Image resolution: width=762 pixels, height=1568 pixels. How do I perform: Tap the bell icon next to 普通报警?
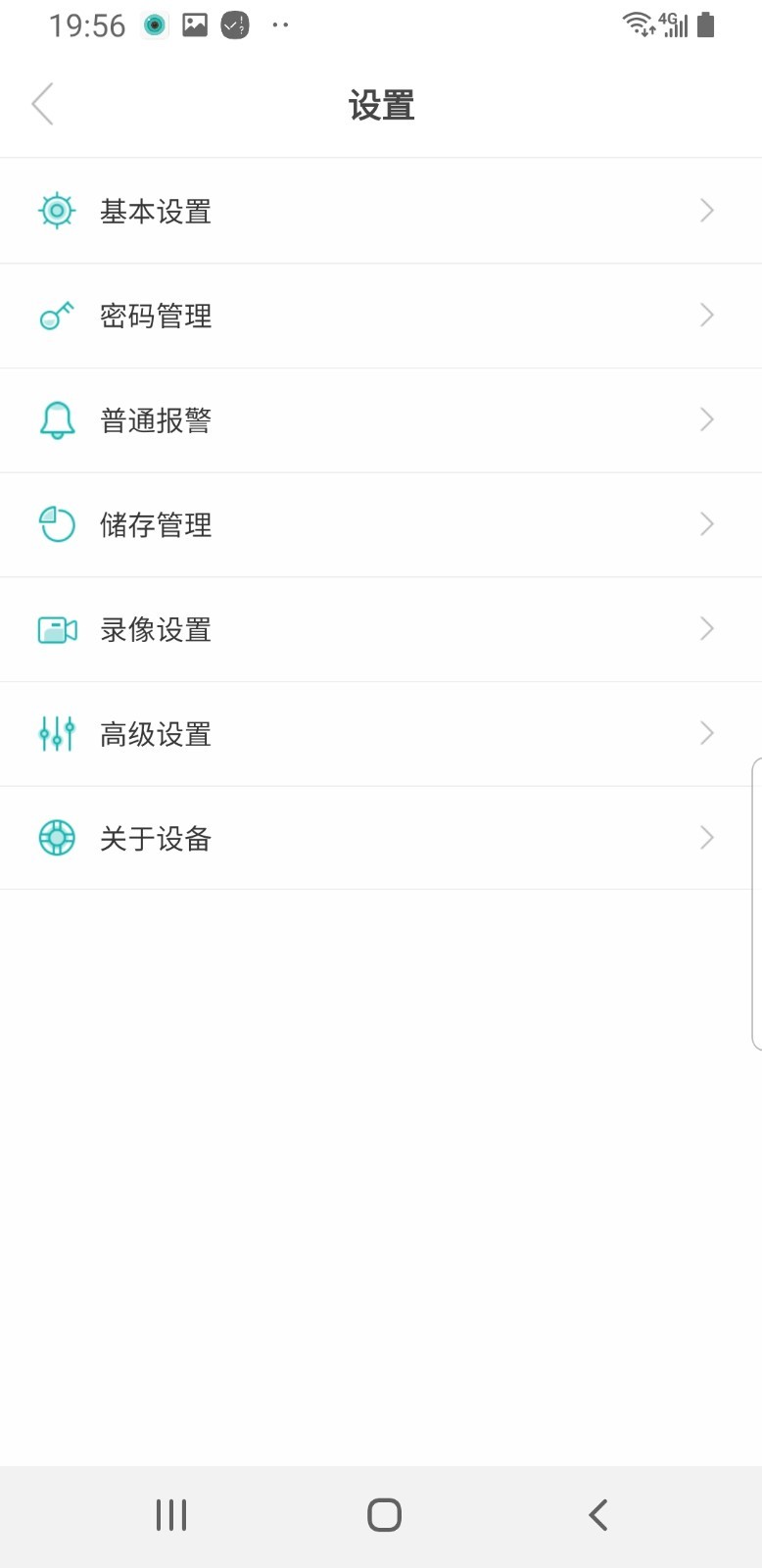click(x=57, y=419)
